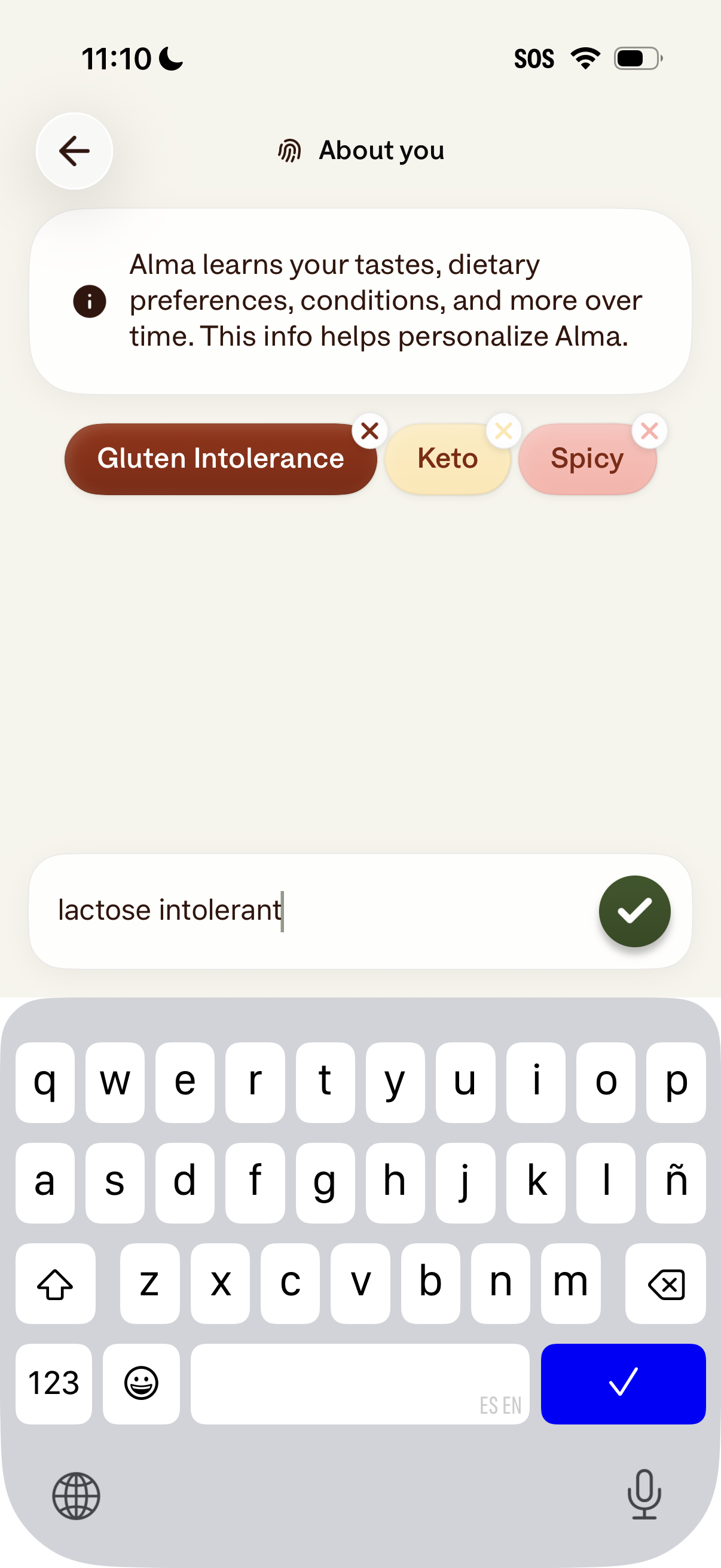The width and height of the screenshot is (721, 1568).
Task: Remove the Spicy tag
Action: click(x=649, y=431)
